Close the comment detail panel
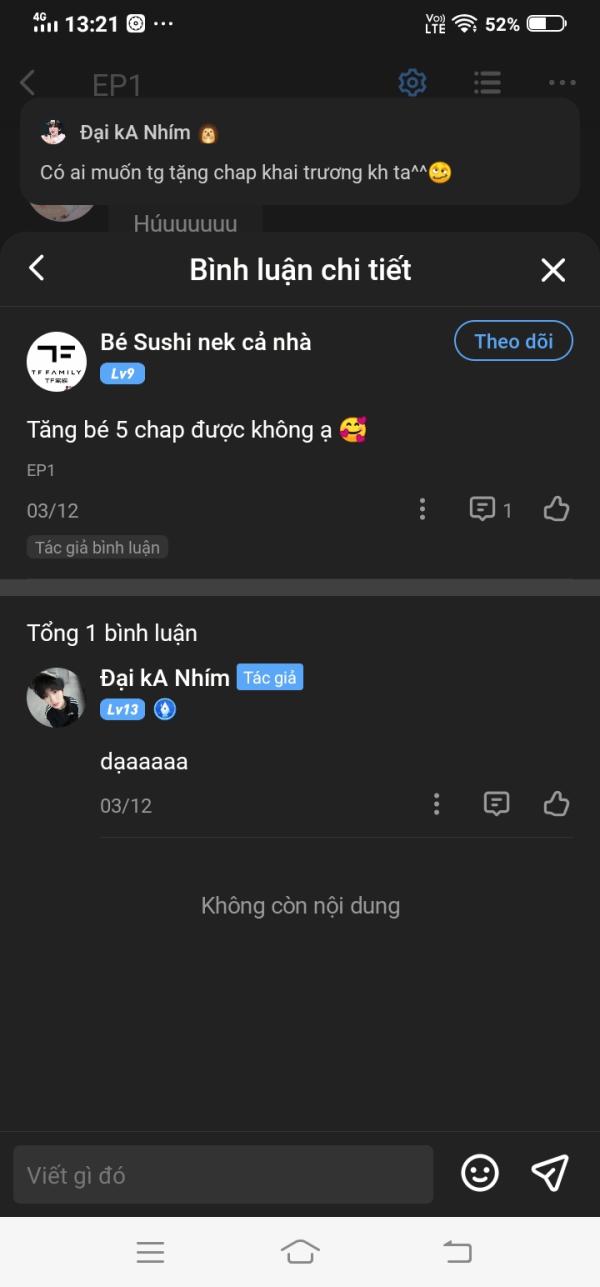 pyautogui.click(x=553, y=269)
